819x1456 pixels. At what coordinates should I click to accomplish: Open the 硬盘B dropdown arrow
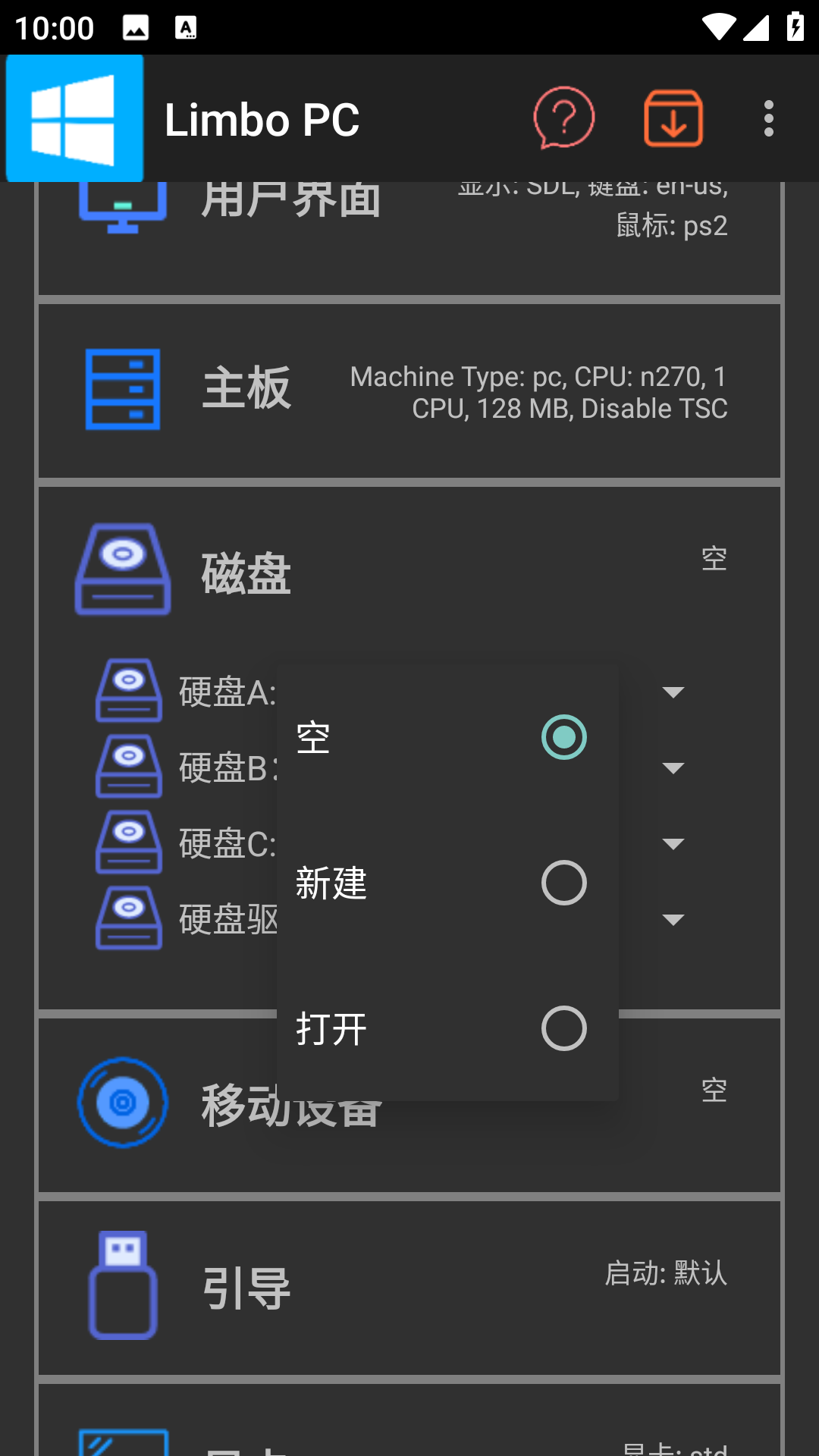[x=673, y=767]
